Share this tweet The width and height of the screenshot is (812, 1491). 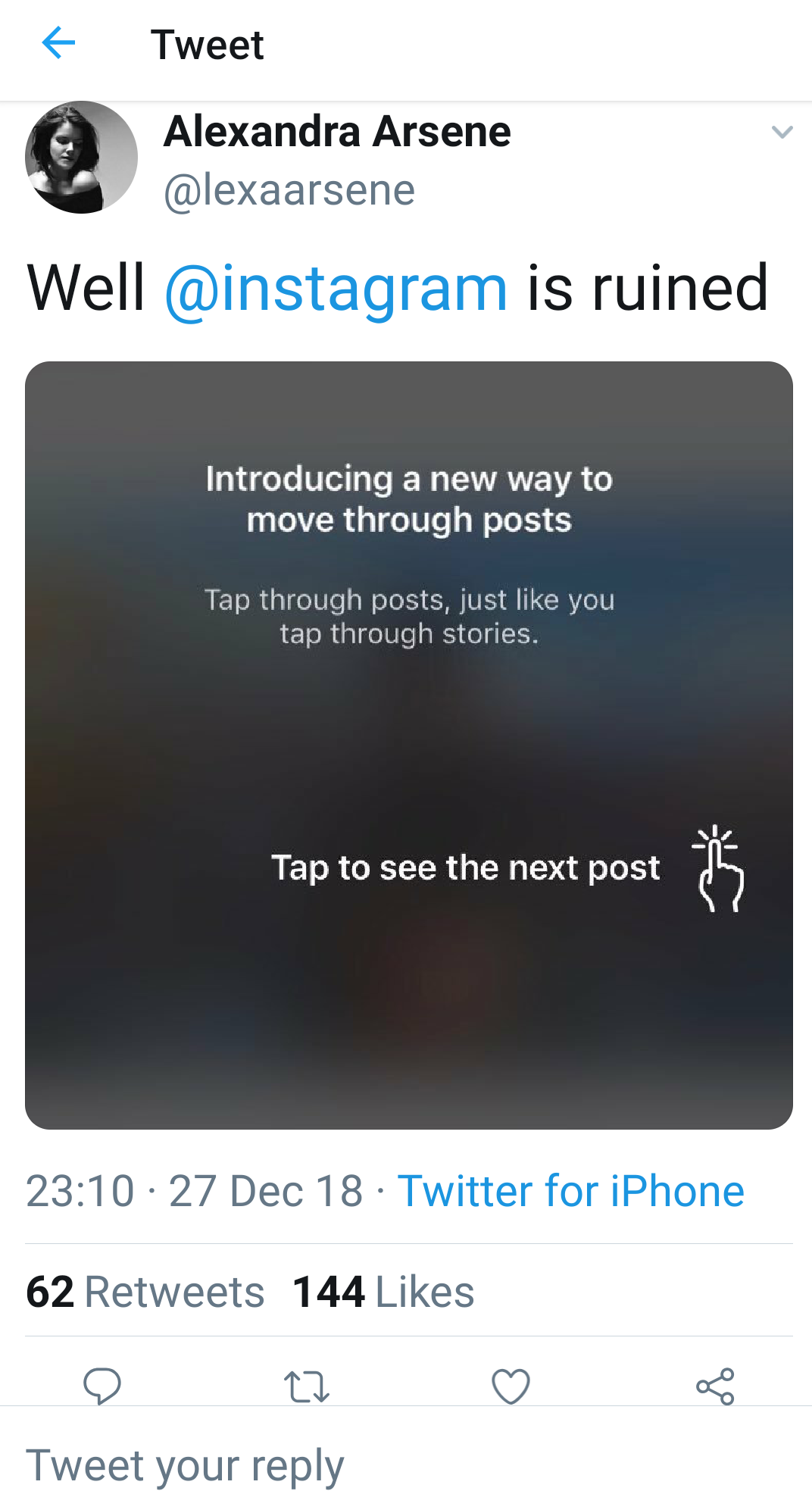pyautogui.click(x=715, y=1386)
